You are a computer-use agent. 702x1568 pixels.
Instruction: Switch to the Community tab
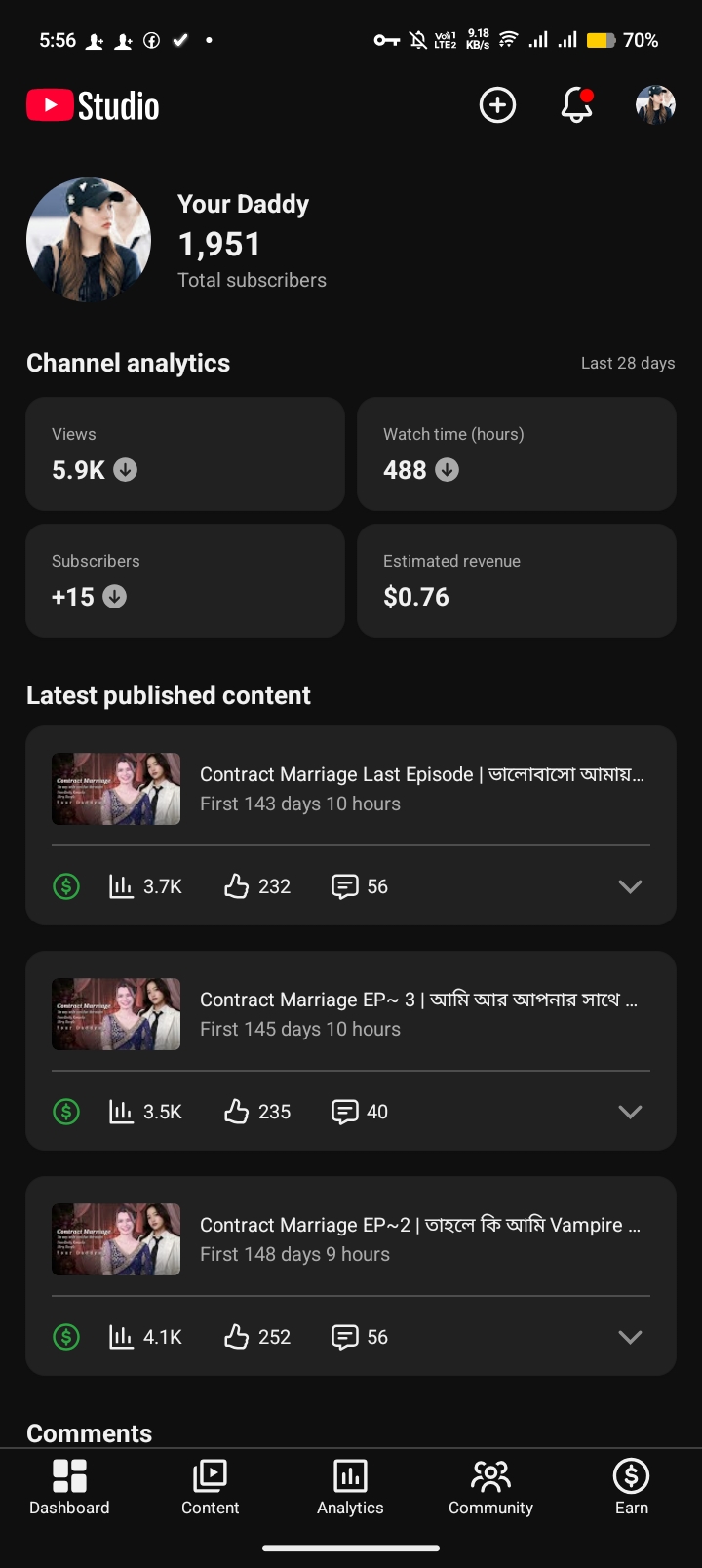[490, 1488]
